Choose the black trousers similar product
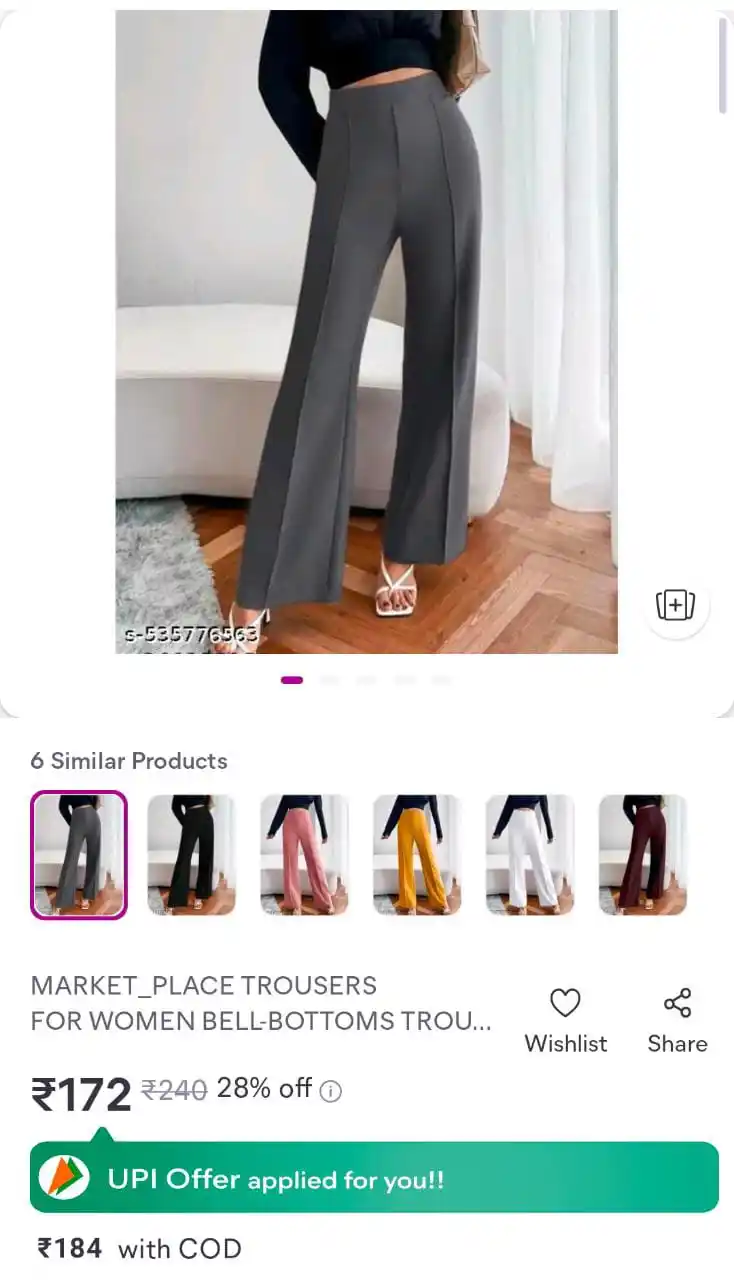The width and height of the screenshot is (734, 1280). [191, 854]
